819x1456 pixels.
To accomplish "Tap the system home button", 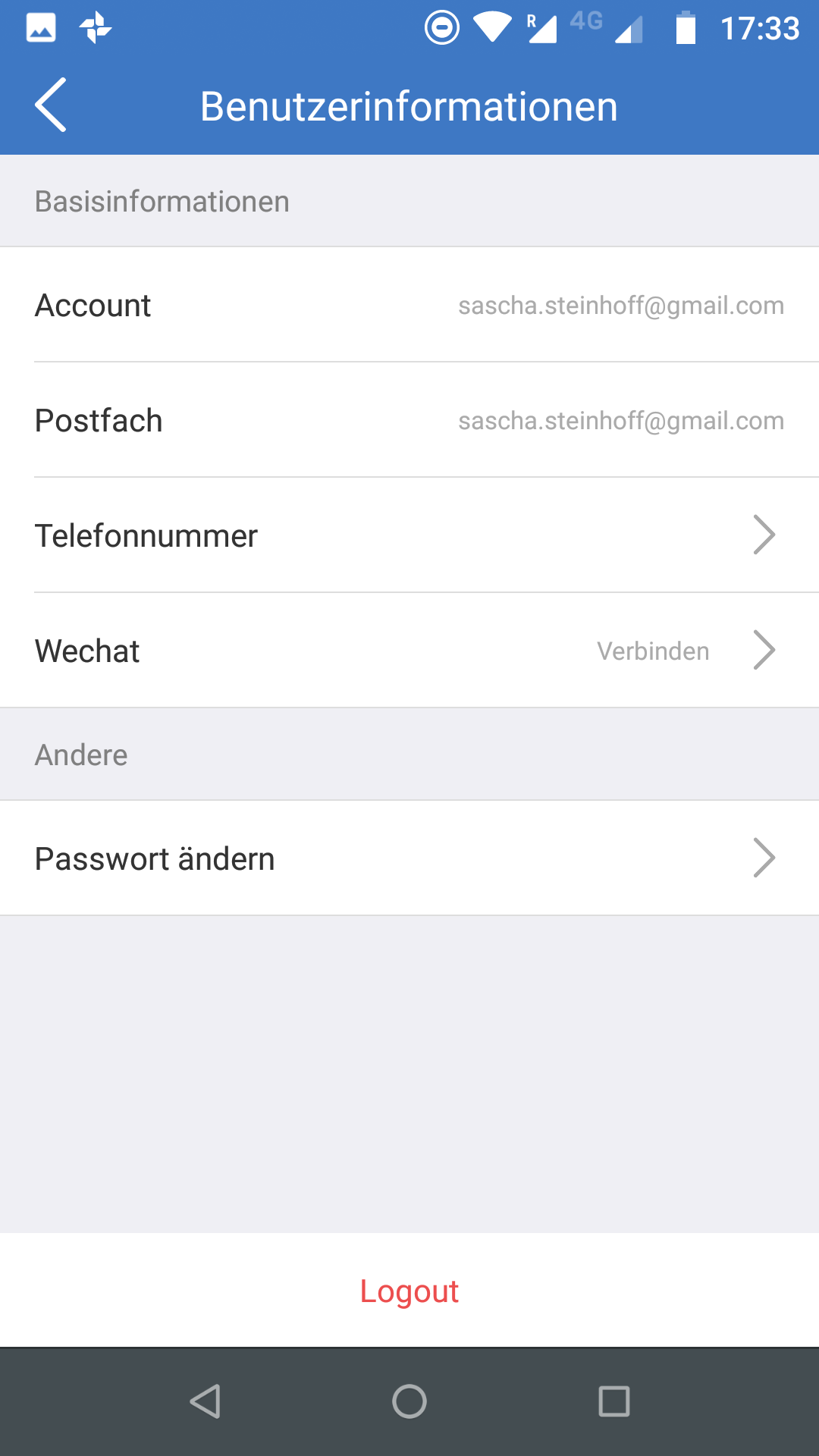I will [x=409, y=1401].
